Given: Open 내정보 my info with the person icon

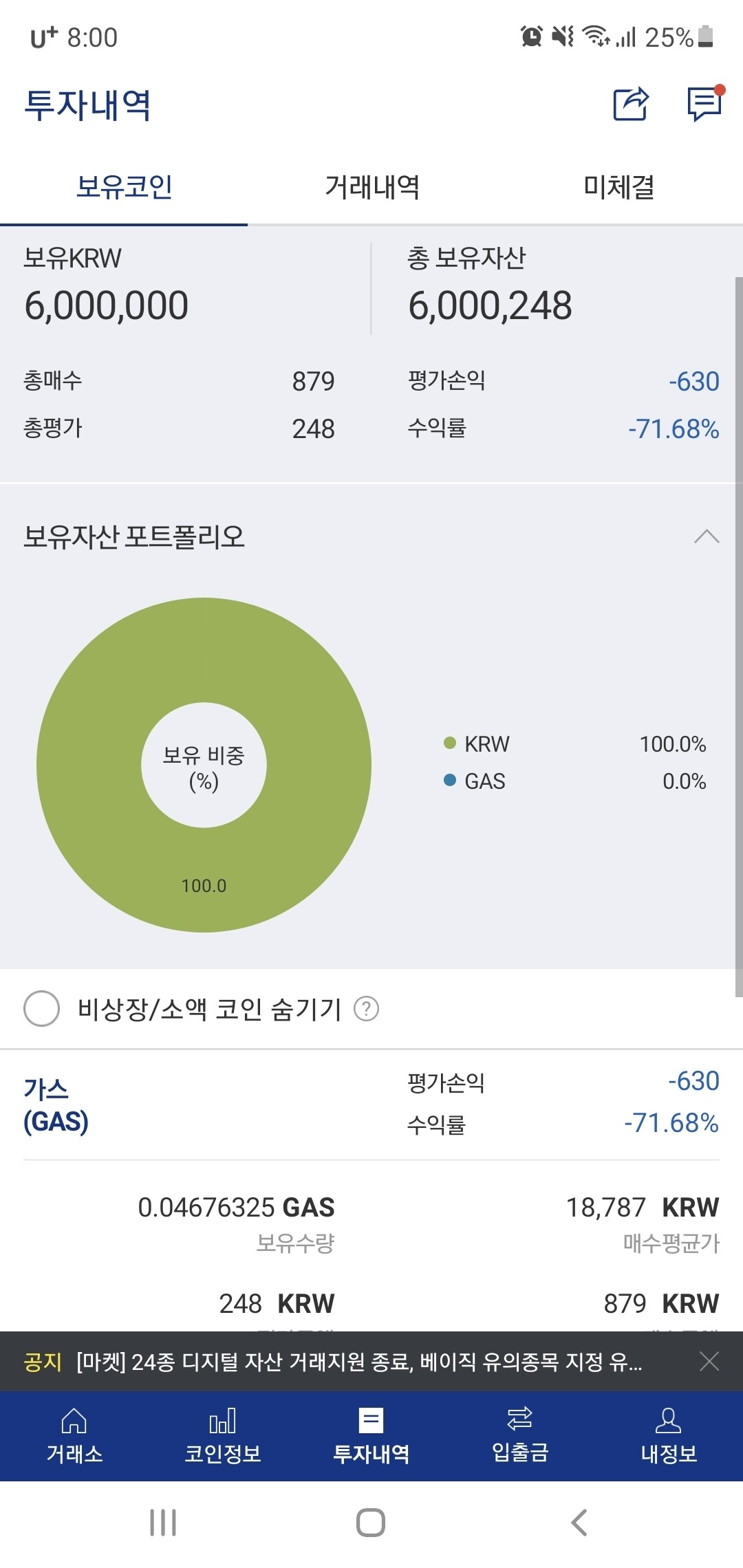Looking at the screenshot, I should (x=669, y=1437).
